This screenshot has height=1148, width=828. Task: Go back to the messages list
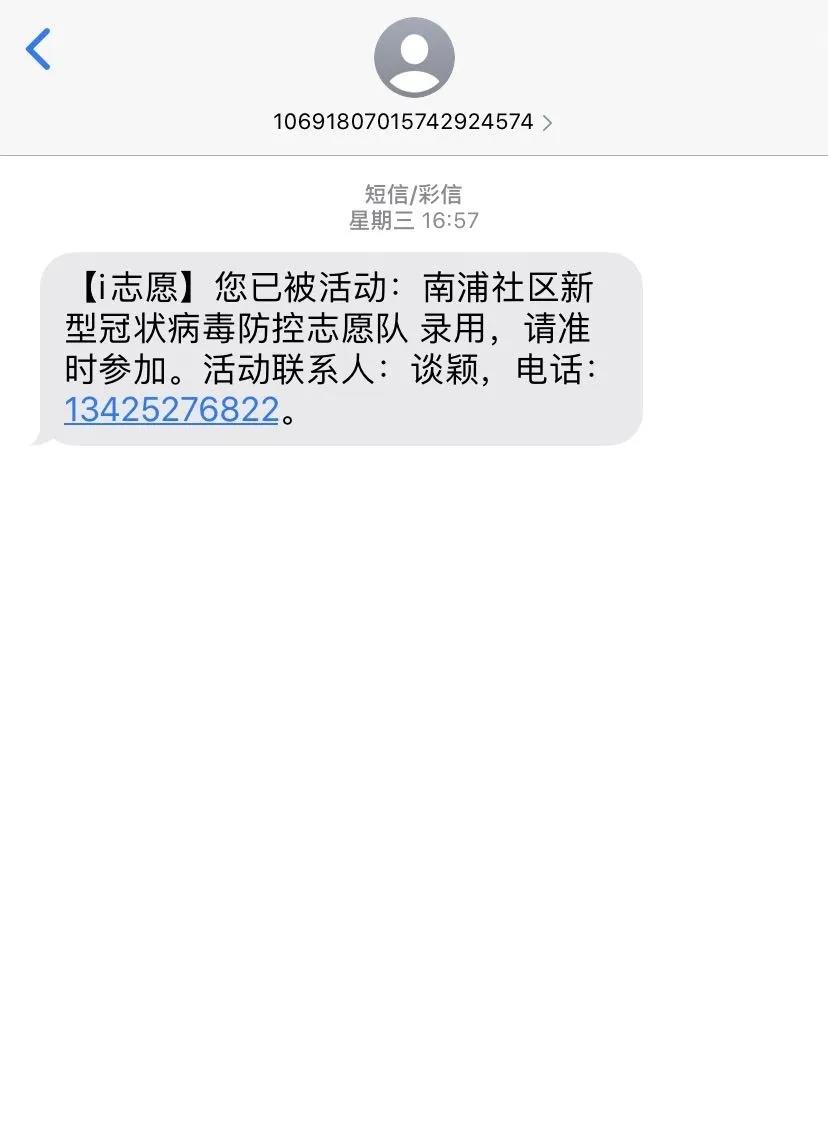[x=38, y=48]
